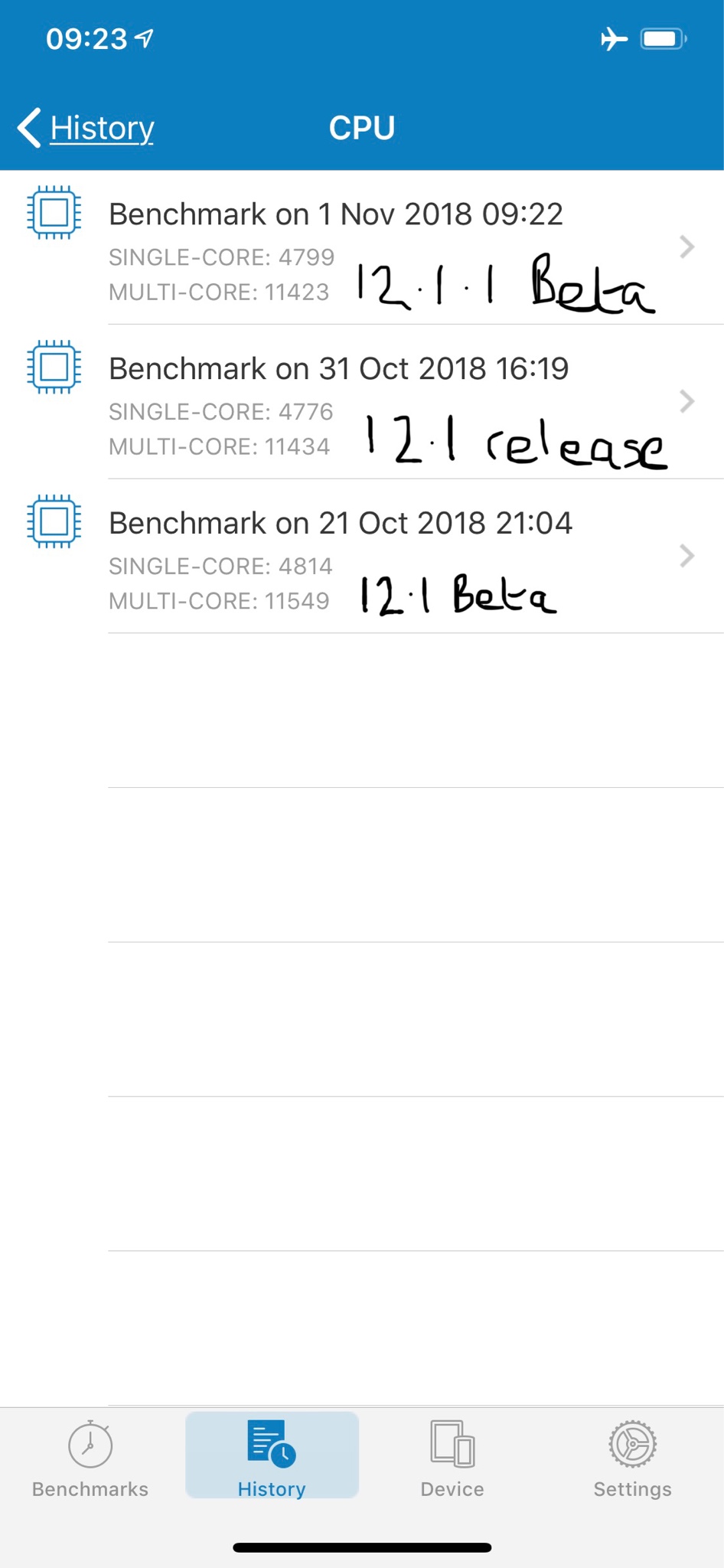The image size is (724, 1568).
Task: Open the 1 Nov 2018 09:22 benchmark
Action: coord(362,247)
